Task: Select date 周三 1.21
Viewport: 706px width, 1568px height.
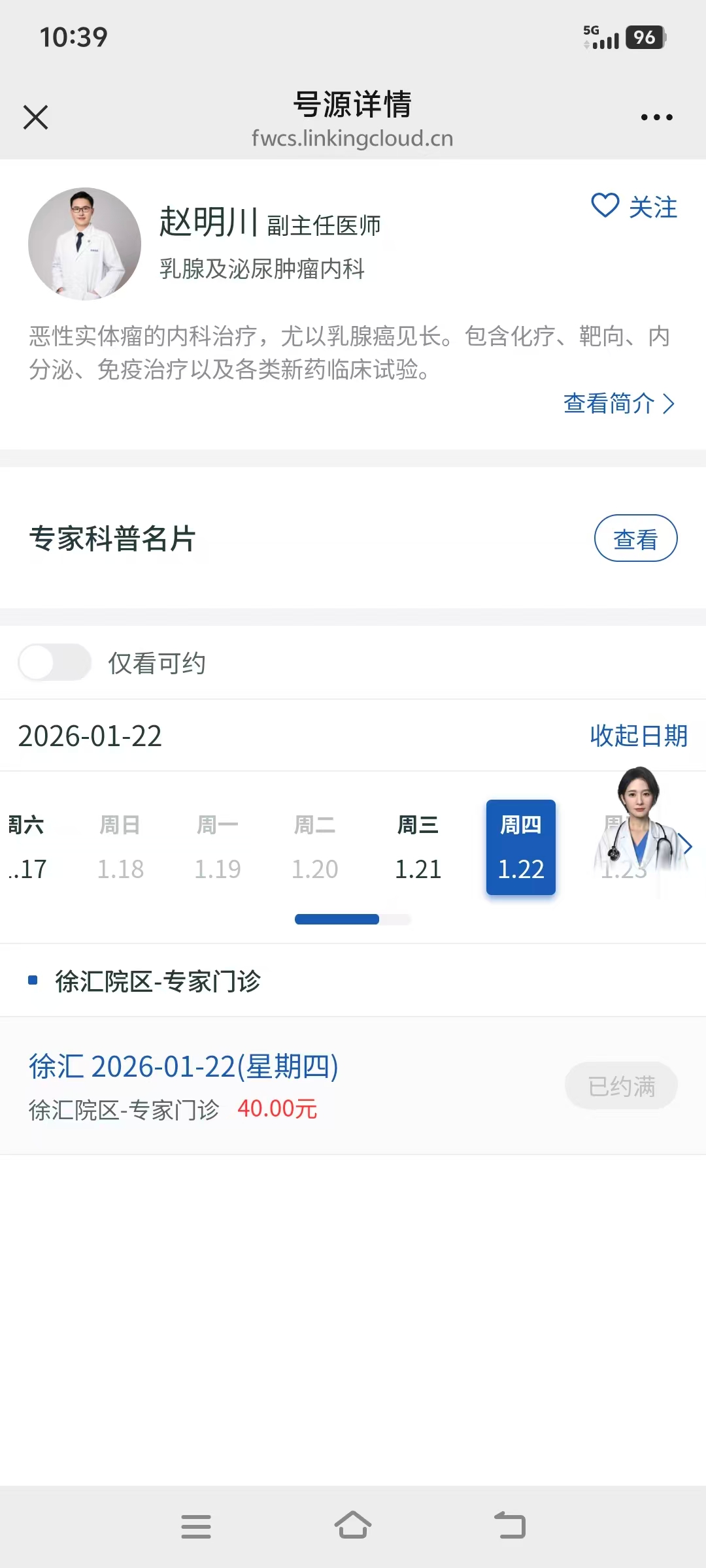Action: point(418,847)
